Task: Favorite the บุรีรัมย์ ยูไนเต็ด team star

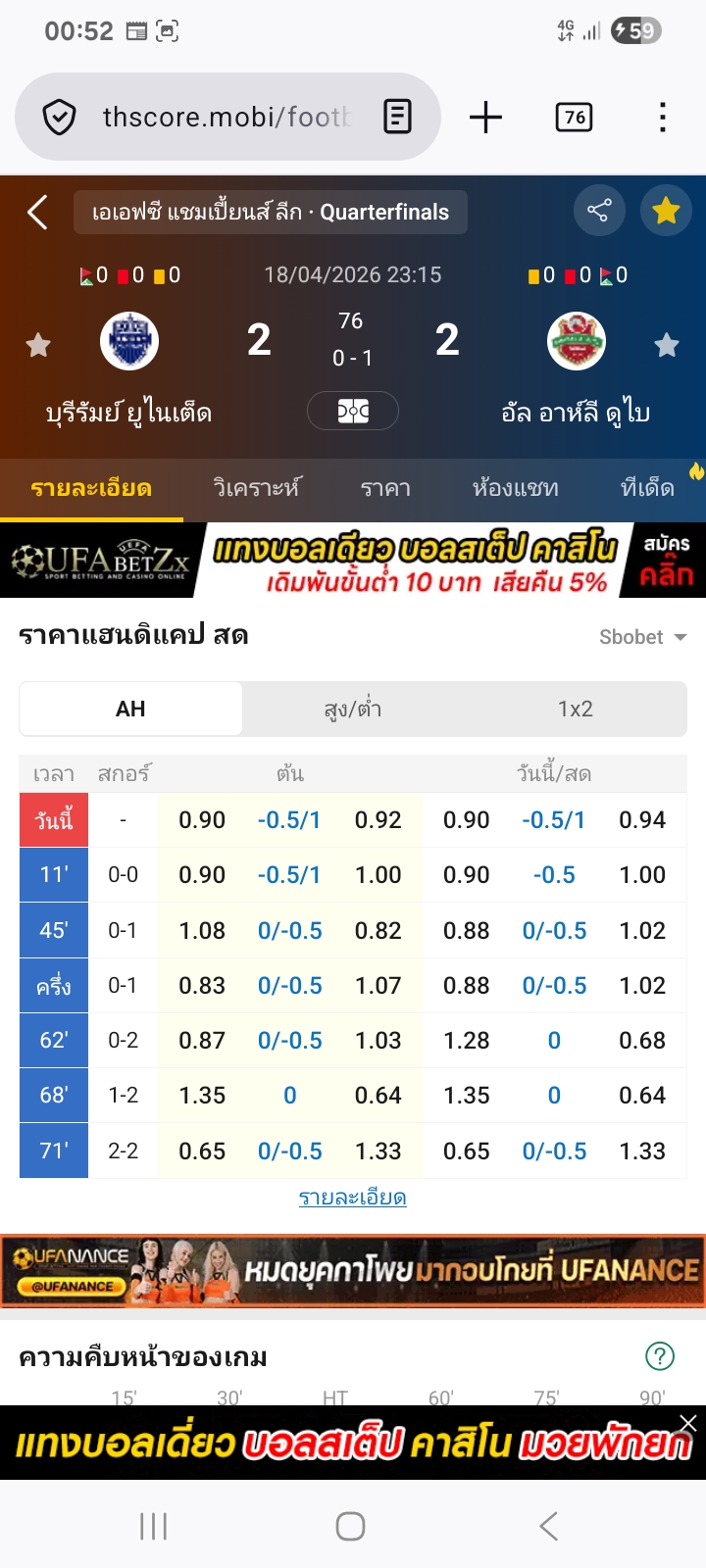Action: pyautogui.click(x=38, y=345)
